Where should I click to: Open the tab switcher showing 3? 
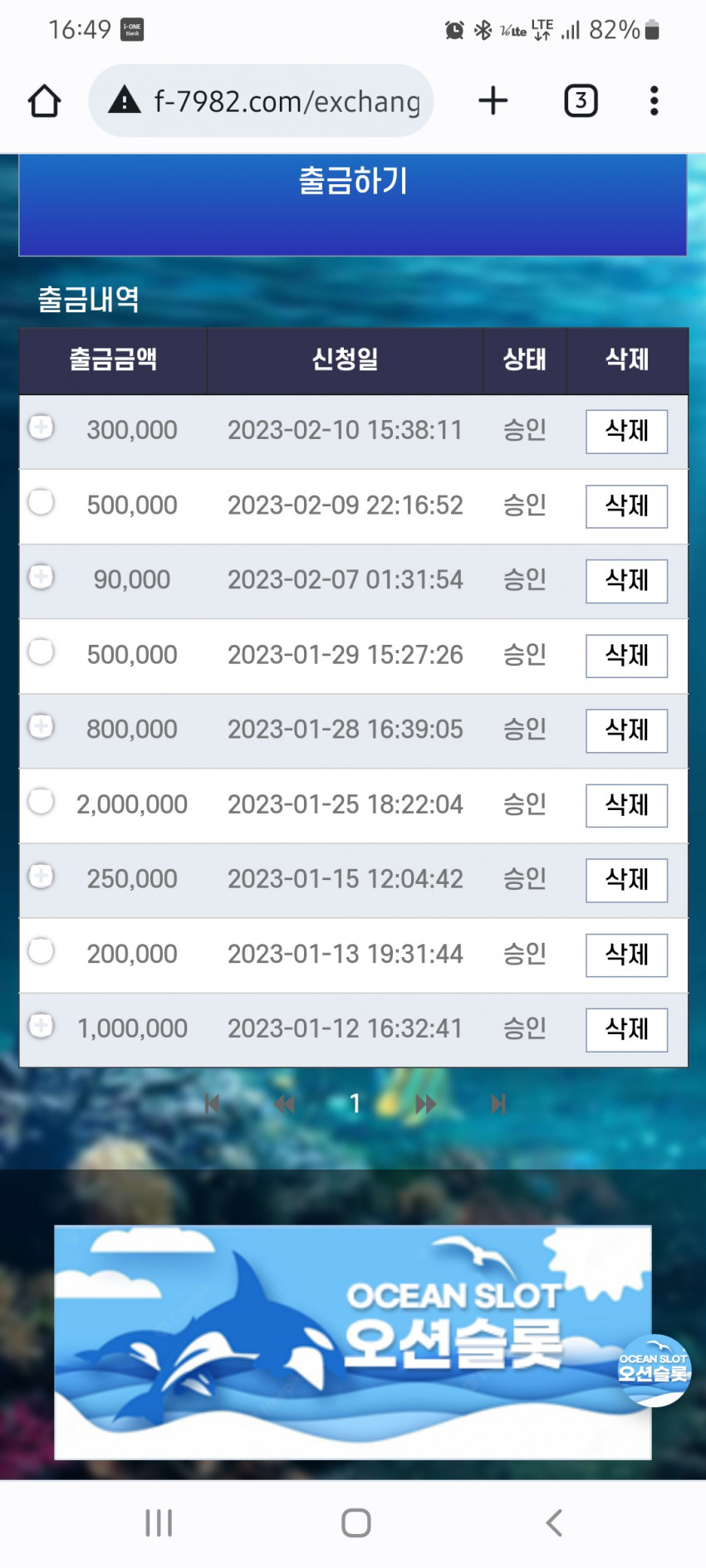581,100
